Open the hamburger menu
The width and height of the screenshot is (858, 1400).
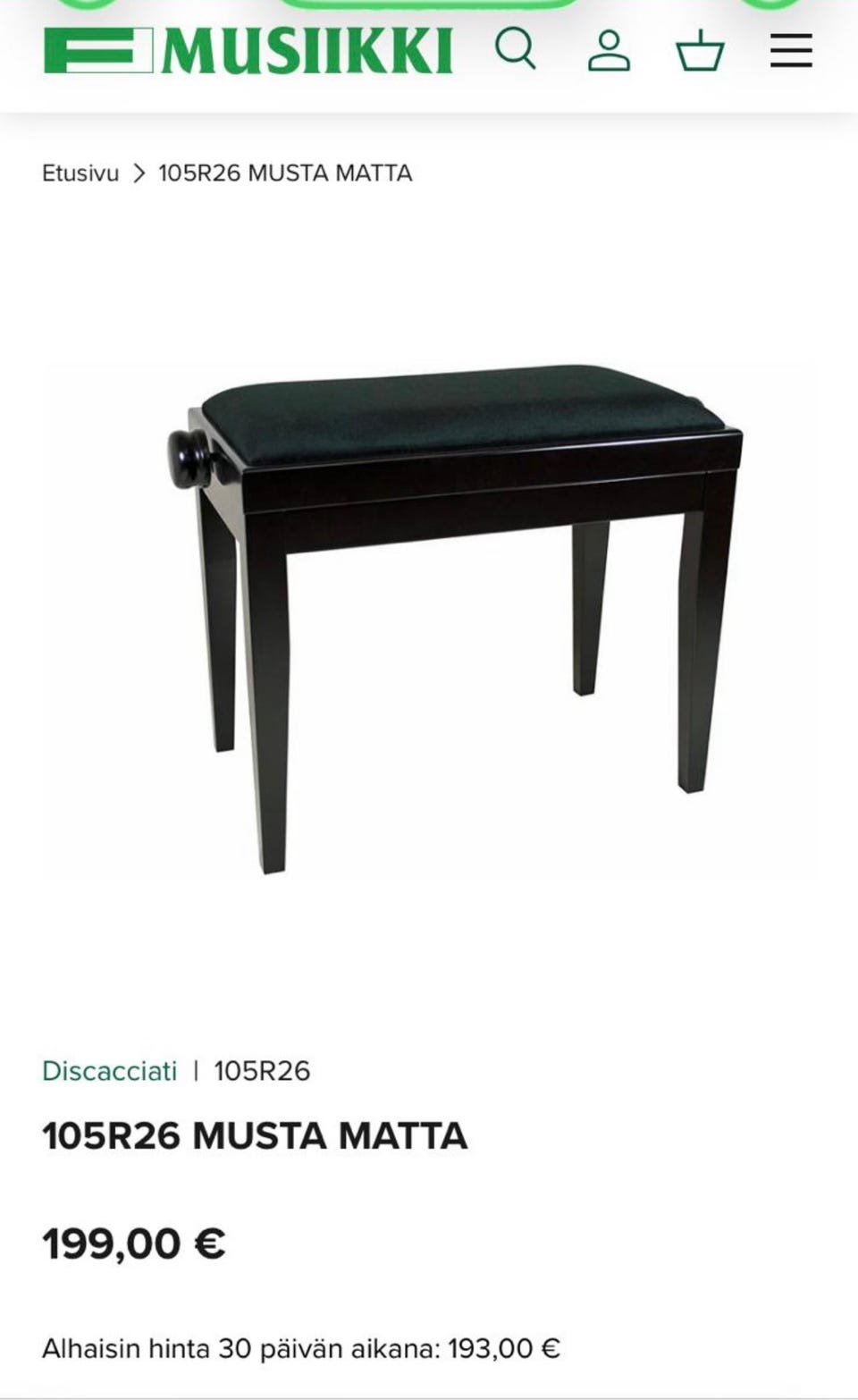coord(791,50)
